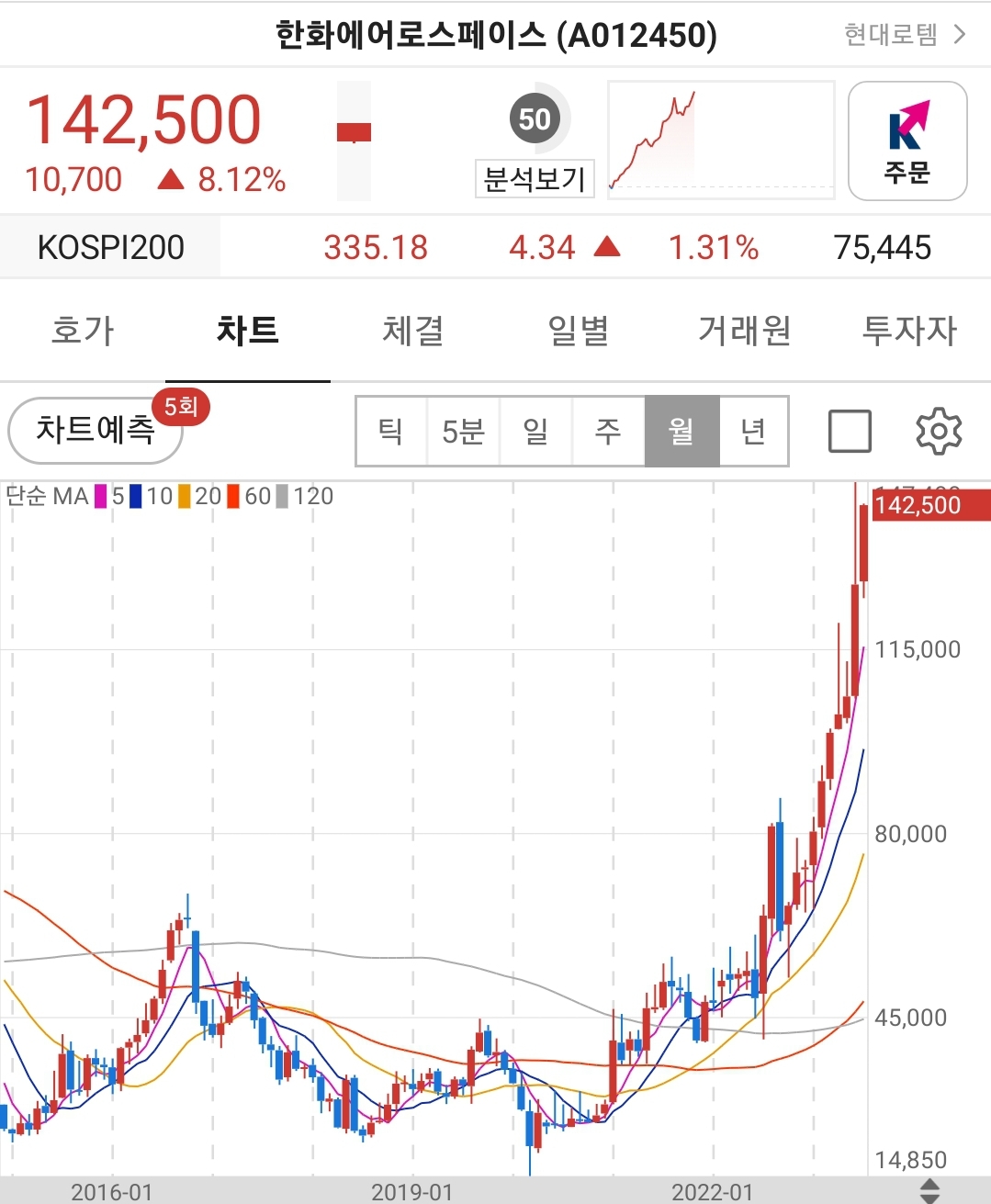Switch to the 년 yearly chart view
The height and width of the screenshot is (1204, 991).
point(753,431)
